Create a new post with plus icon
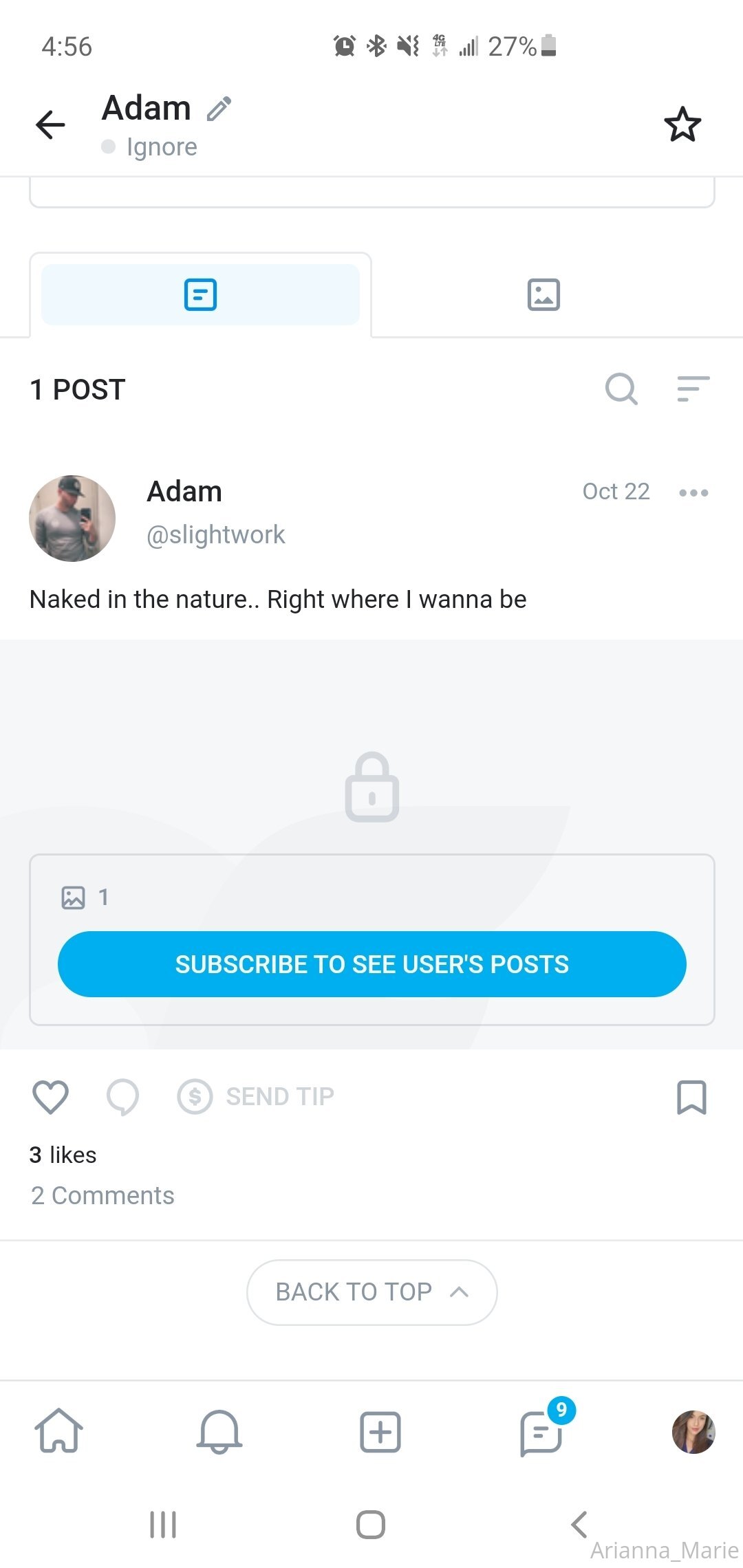 pyautogui.click(x=380, y=1433)
